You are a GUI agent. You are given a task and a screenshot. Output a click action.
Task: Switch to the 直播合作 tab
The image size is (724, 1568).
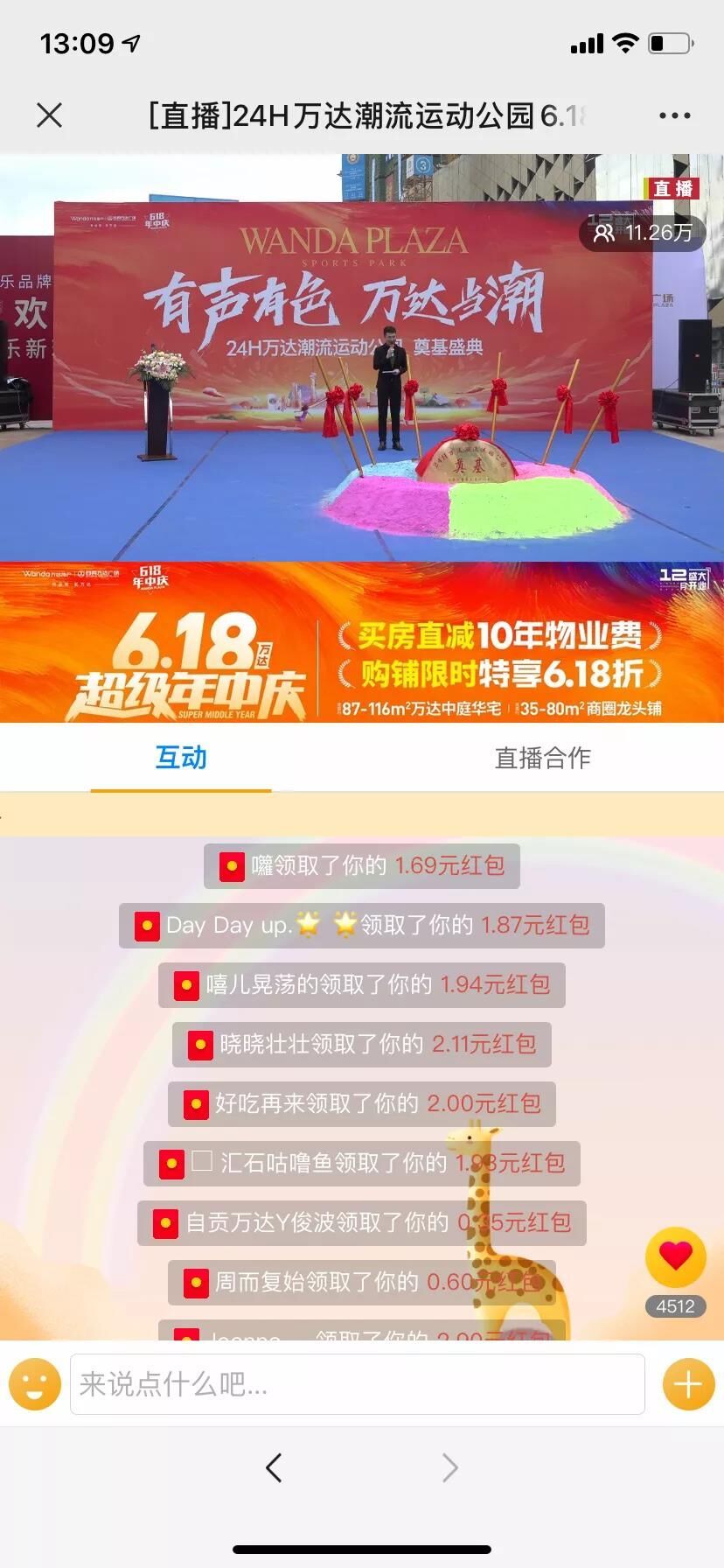tap(542, 758)
